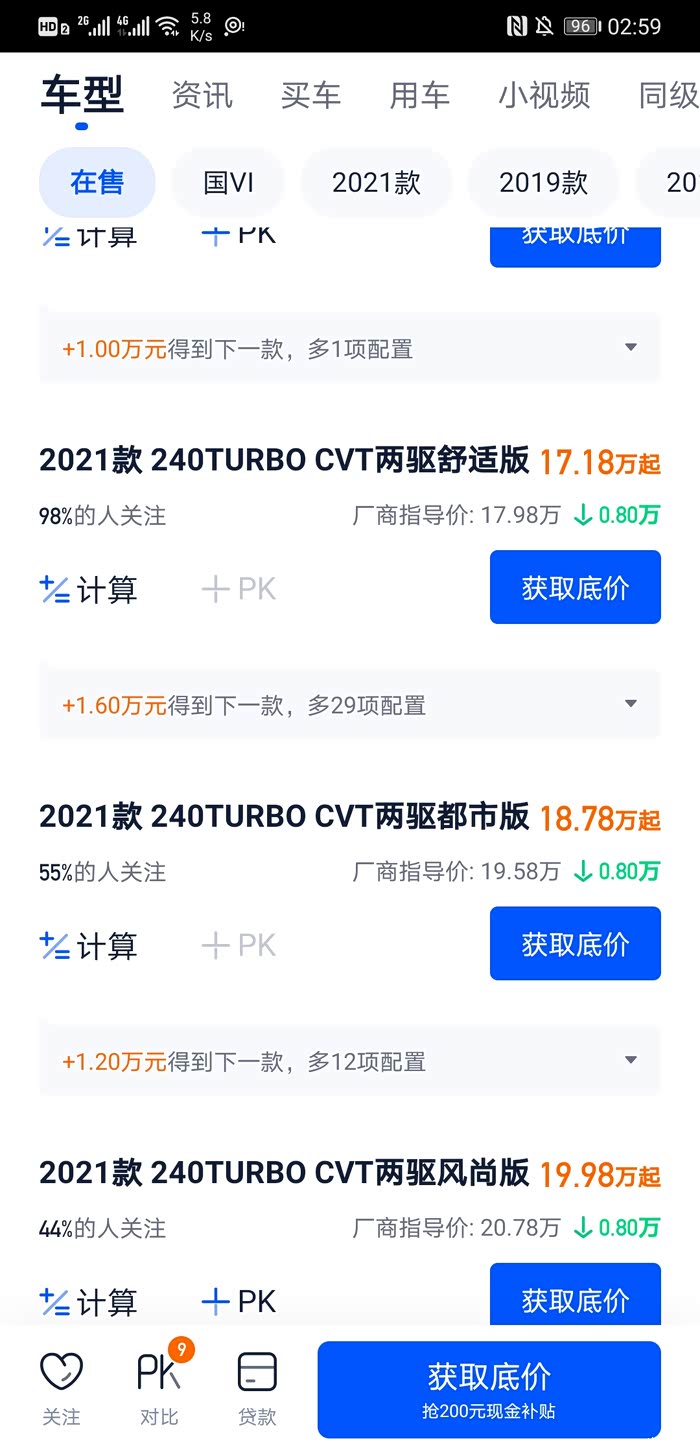Expand the +1.20万元 next-trim comparison

pyautogui.click(x=350, y=1061)
